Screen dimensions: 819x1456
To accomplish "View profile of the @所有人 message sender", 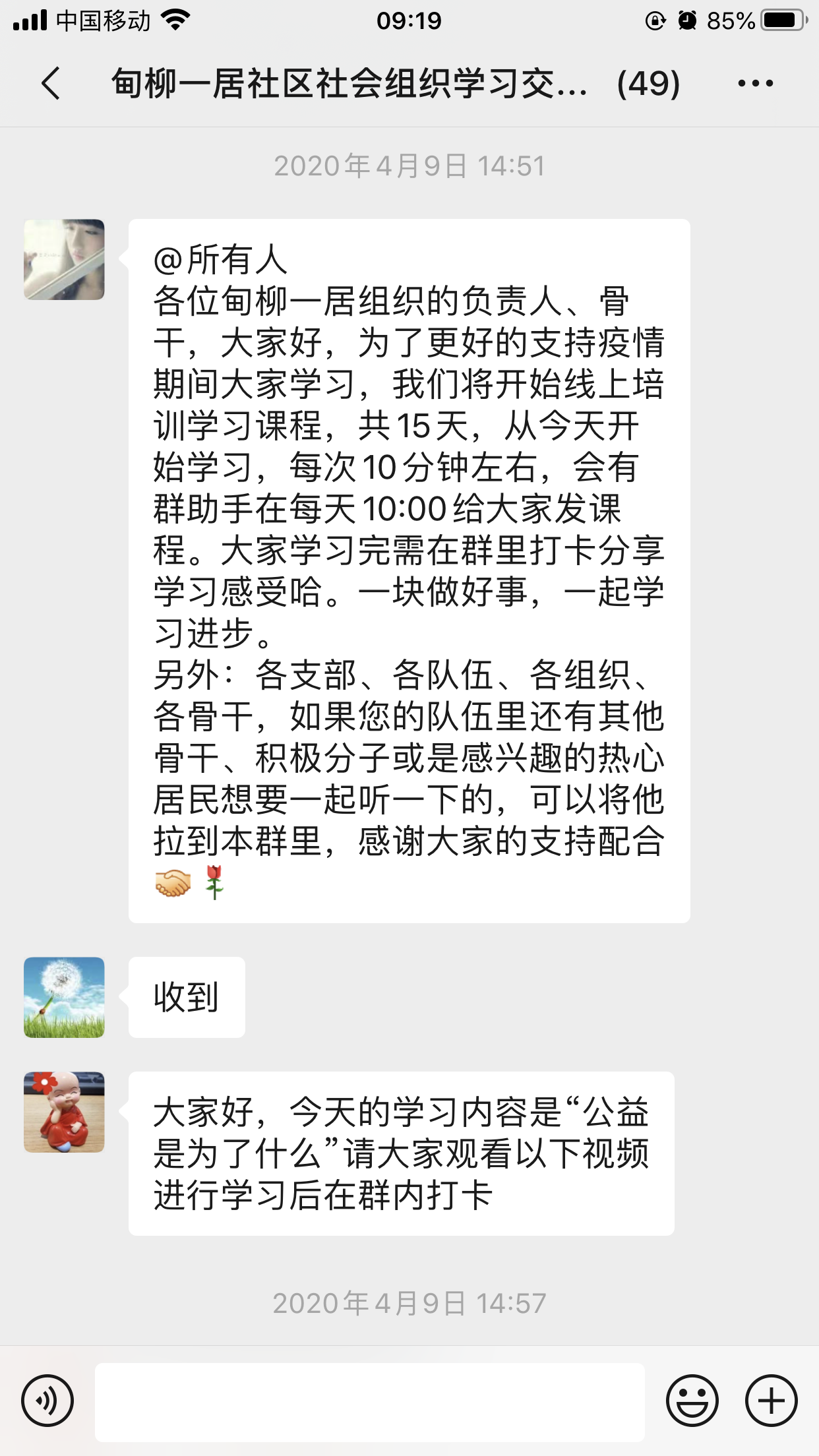I will [64, 260].
